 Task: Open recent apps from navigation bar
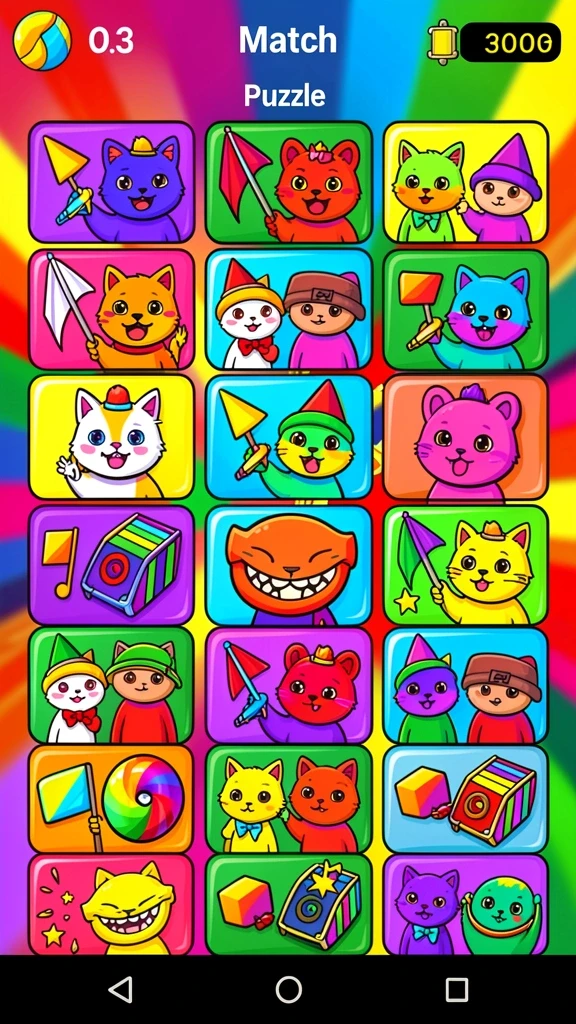pos(456,989)
